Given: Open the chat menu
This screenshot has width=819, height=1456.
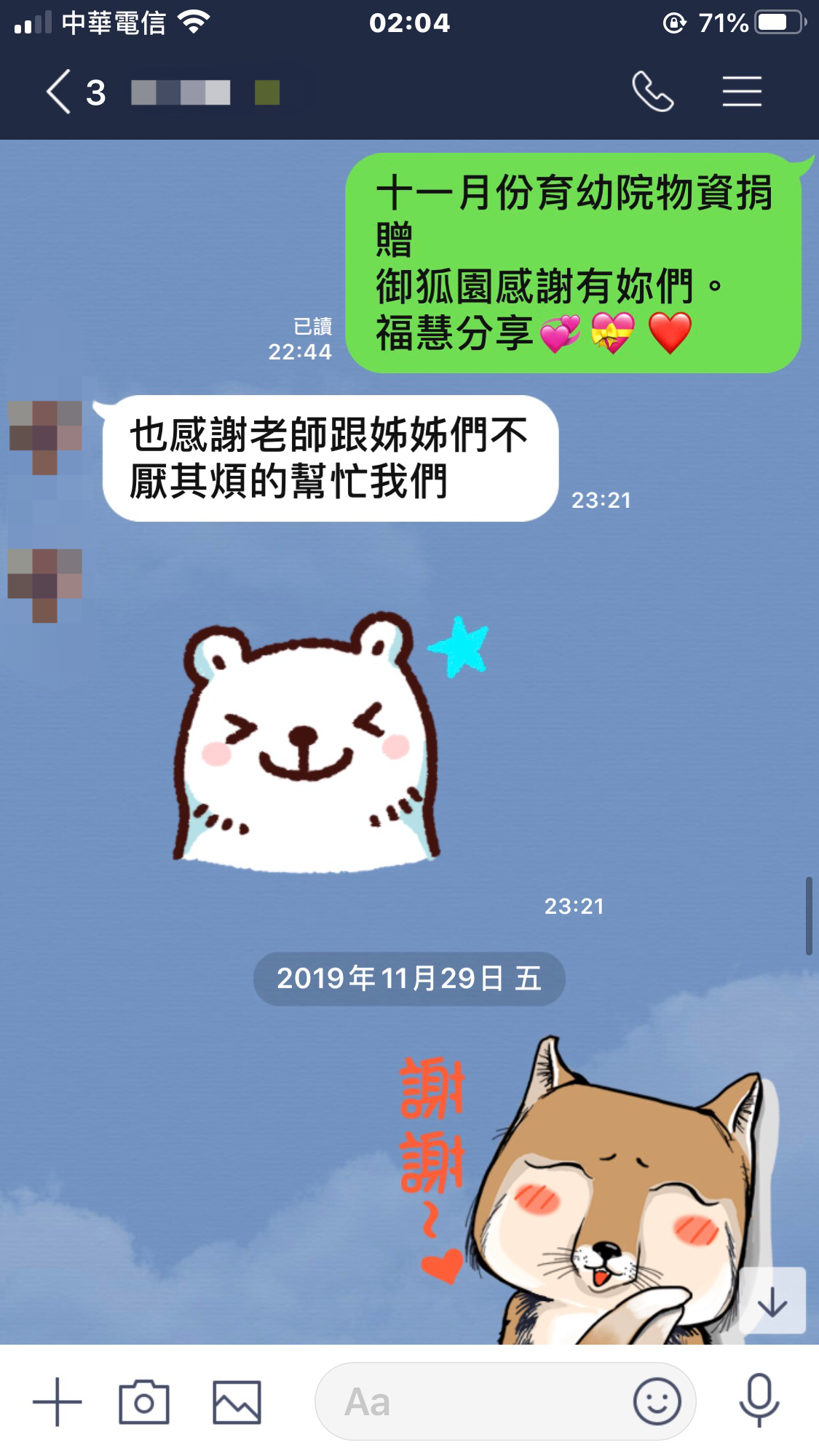Looking at the screenshot, I should tap(742, 92).
